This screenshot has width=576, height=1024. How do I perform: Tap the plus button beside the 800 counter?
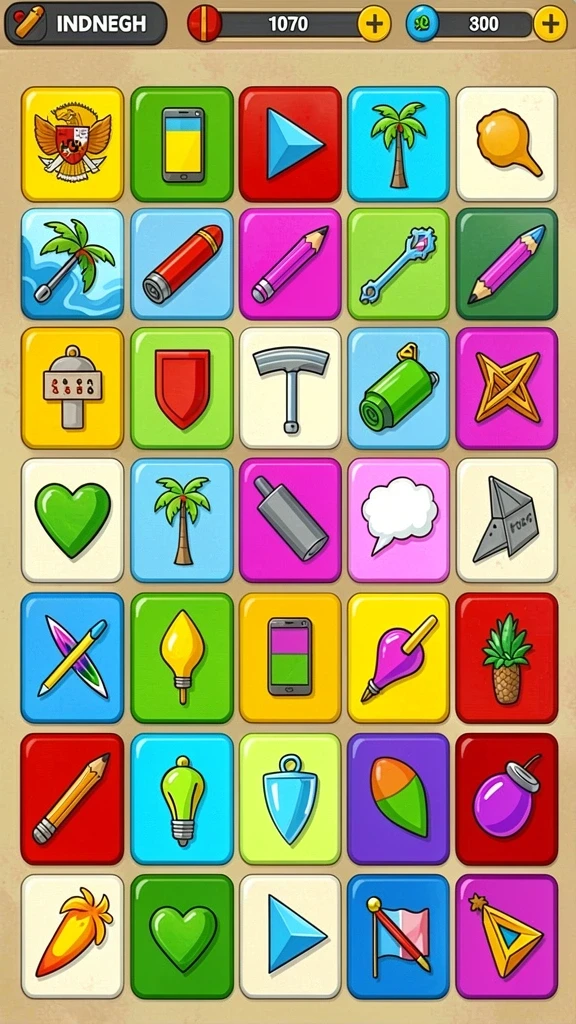551,24
